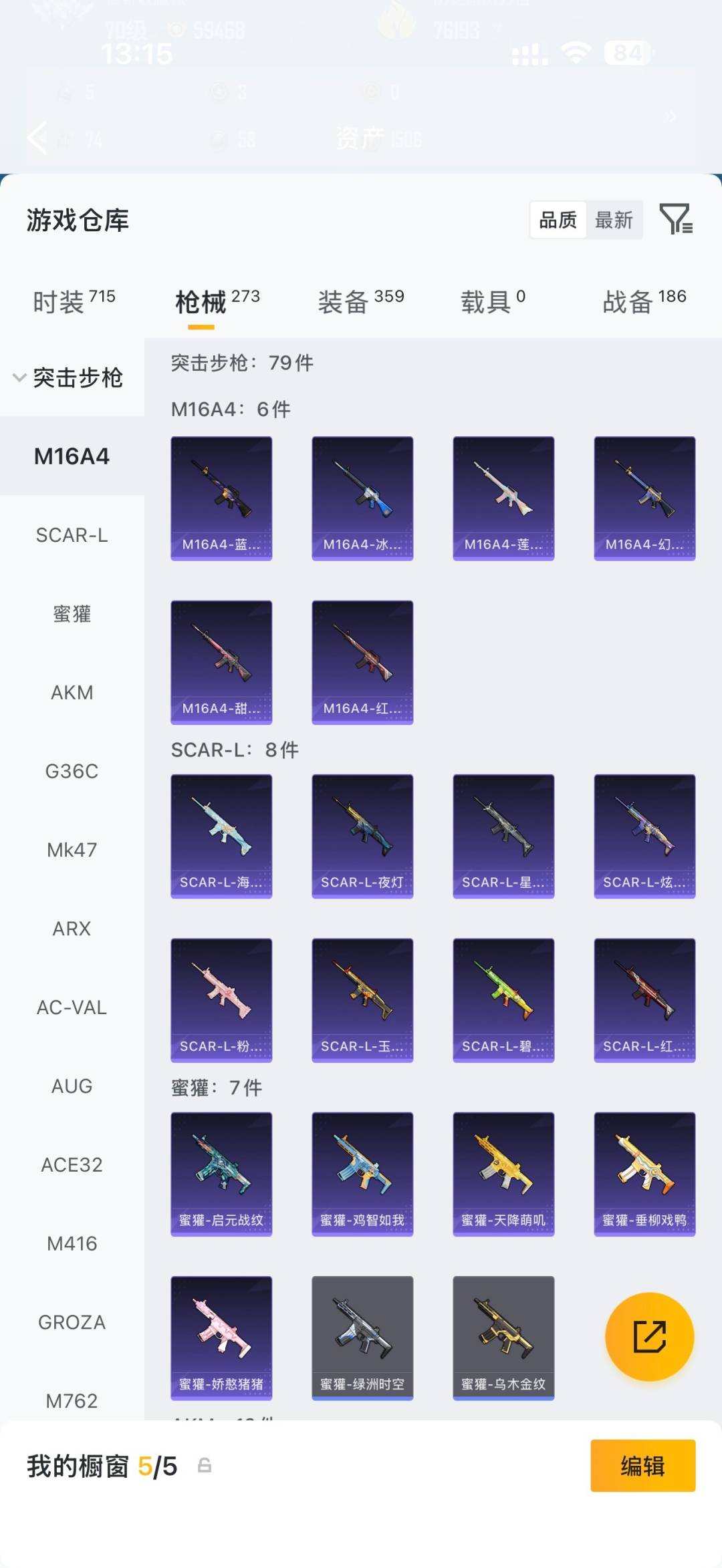722x1568 pixels.
Task: Open the 载具 tab
Action: click(493, 301)
